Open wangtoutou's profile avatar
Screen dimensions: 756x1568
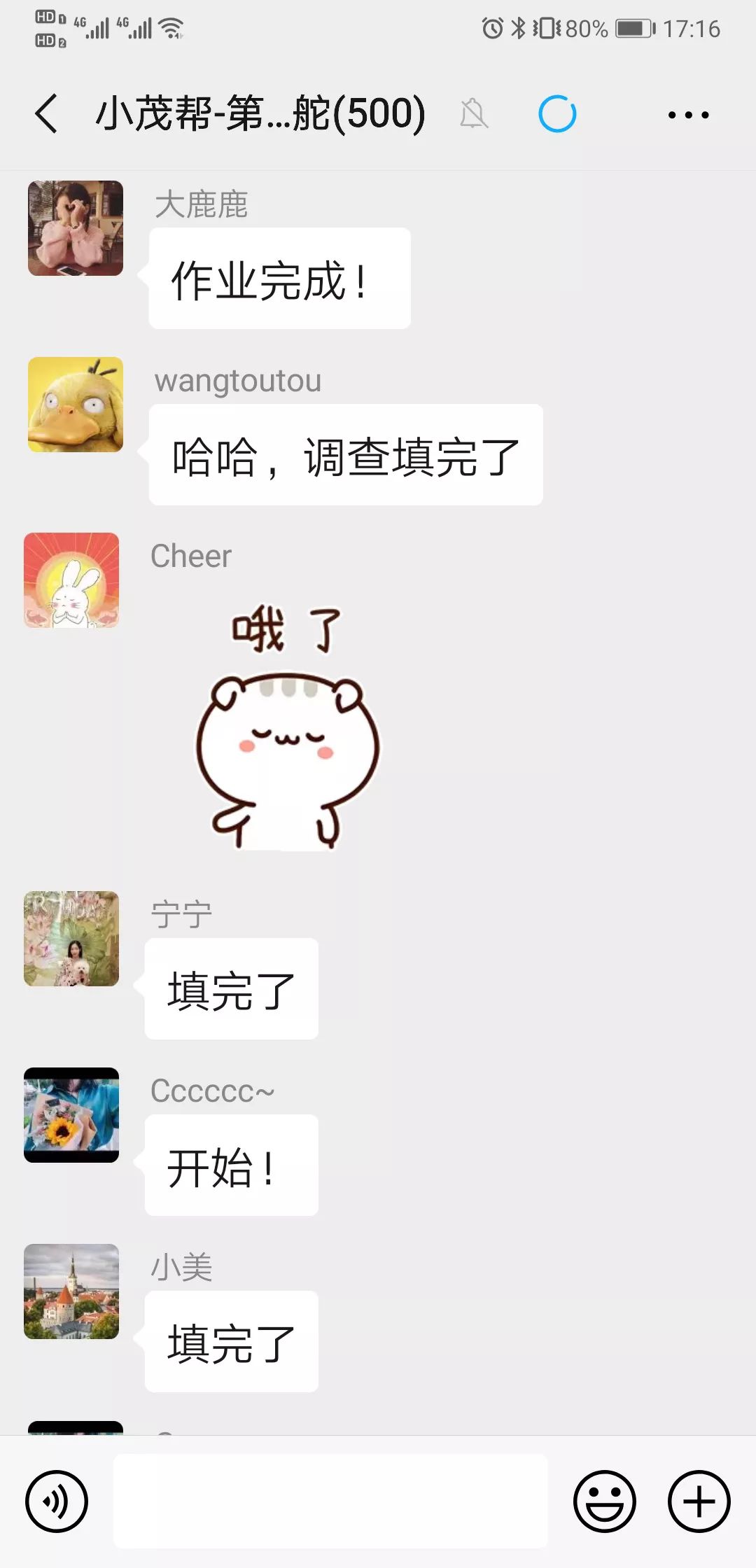[76, 405]
